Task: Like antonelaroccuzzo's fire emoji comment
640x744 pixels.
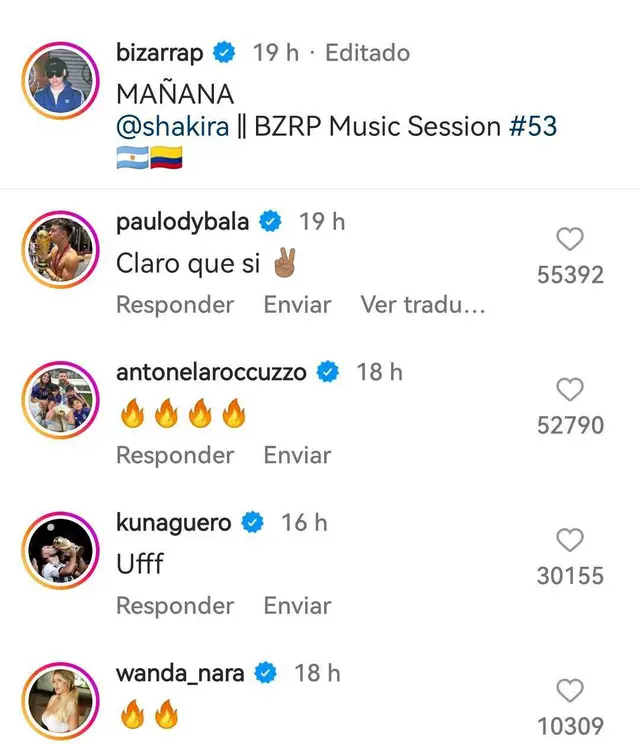Action: 570,390
